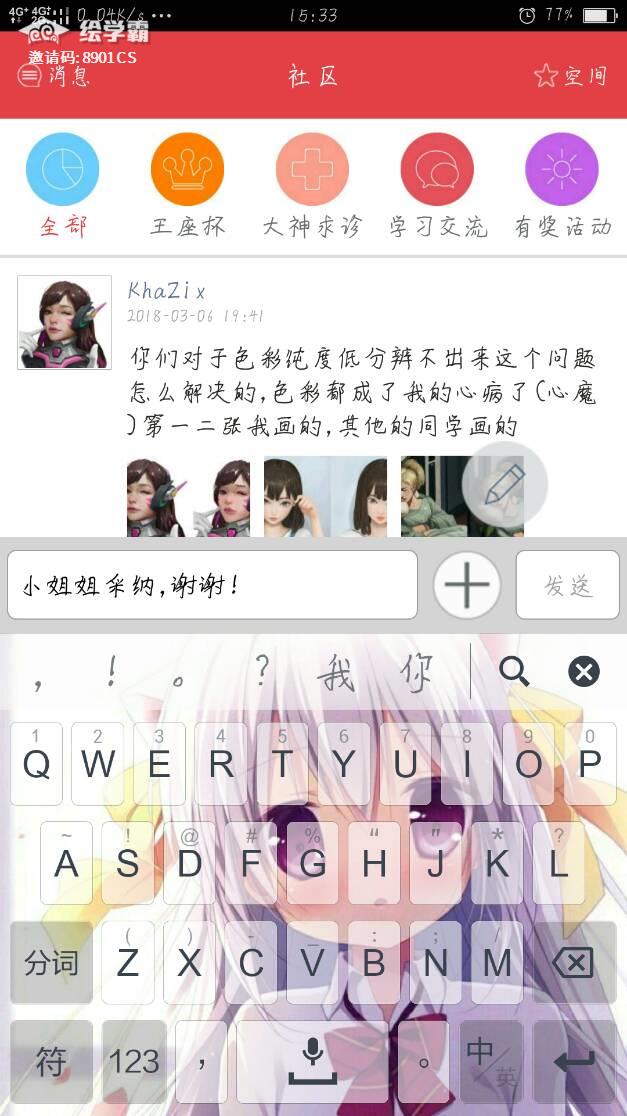Open the first image in KhaZix's post
627x1116 pixels.
coord(188,497)
